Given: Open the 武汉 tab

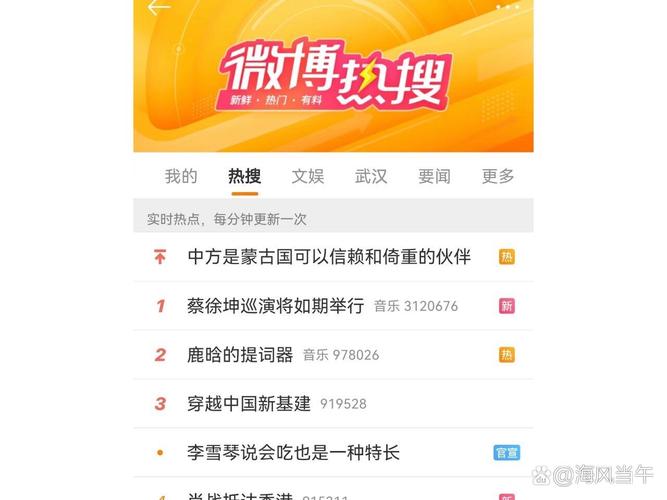Looking at the screenshot, I should click(371, 177).
